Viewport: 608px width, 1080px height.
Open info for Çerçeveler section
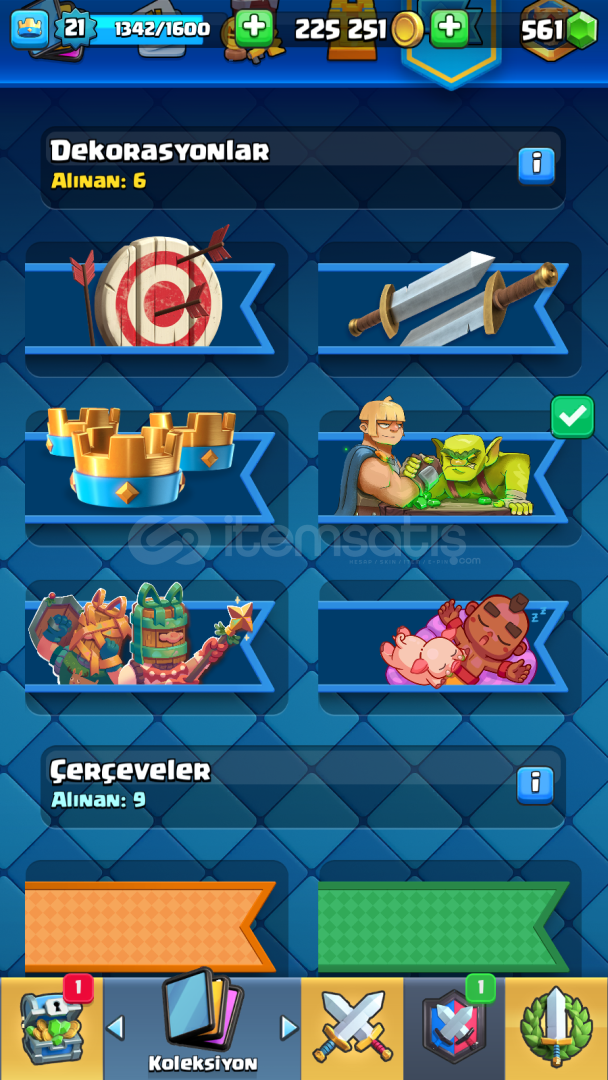click(x=535, y=785)
